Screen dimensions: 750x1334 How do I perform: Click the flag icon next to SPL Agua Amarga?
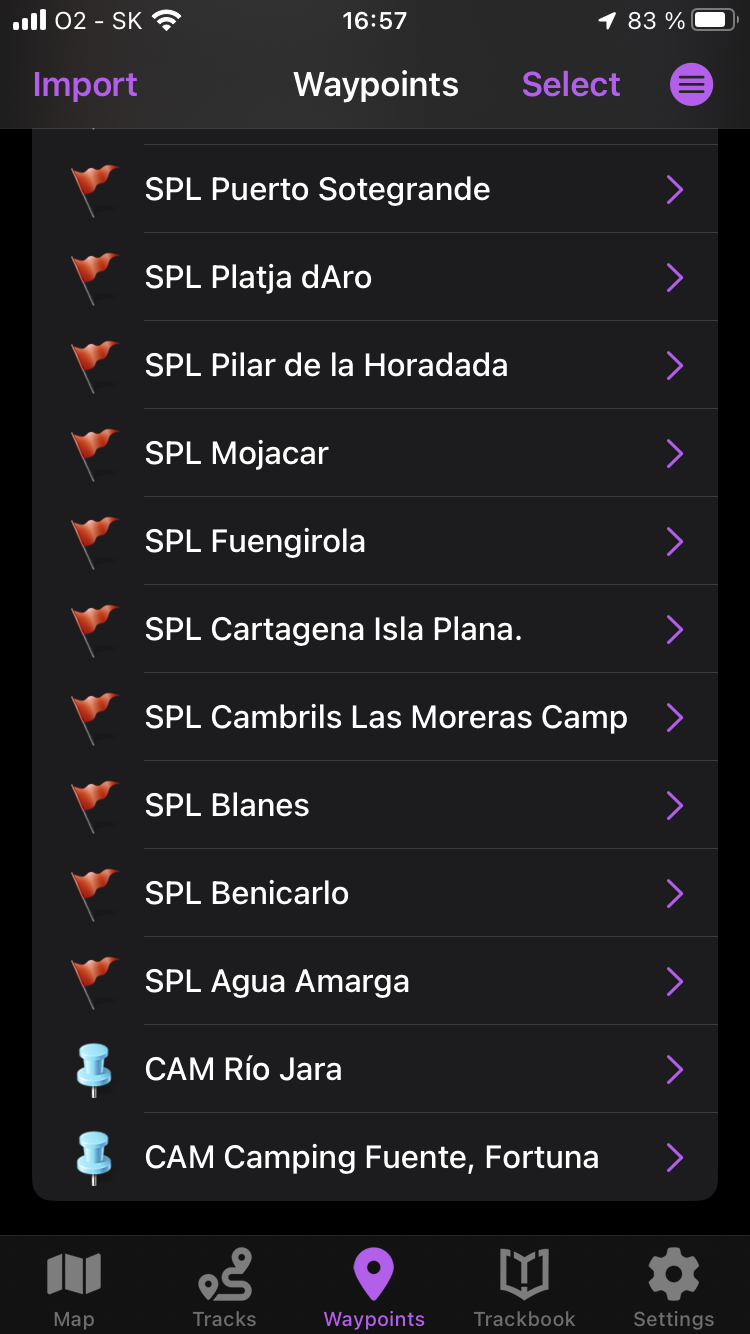95,981
